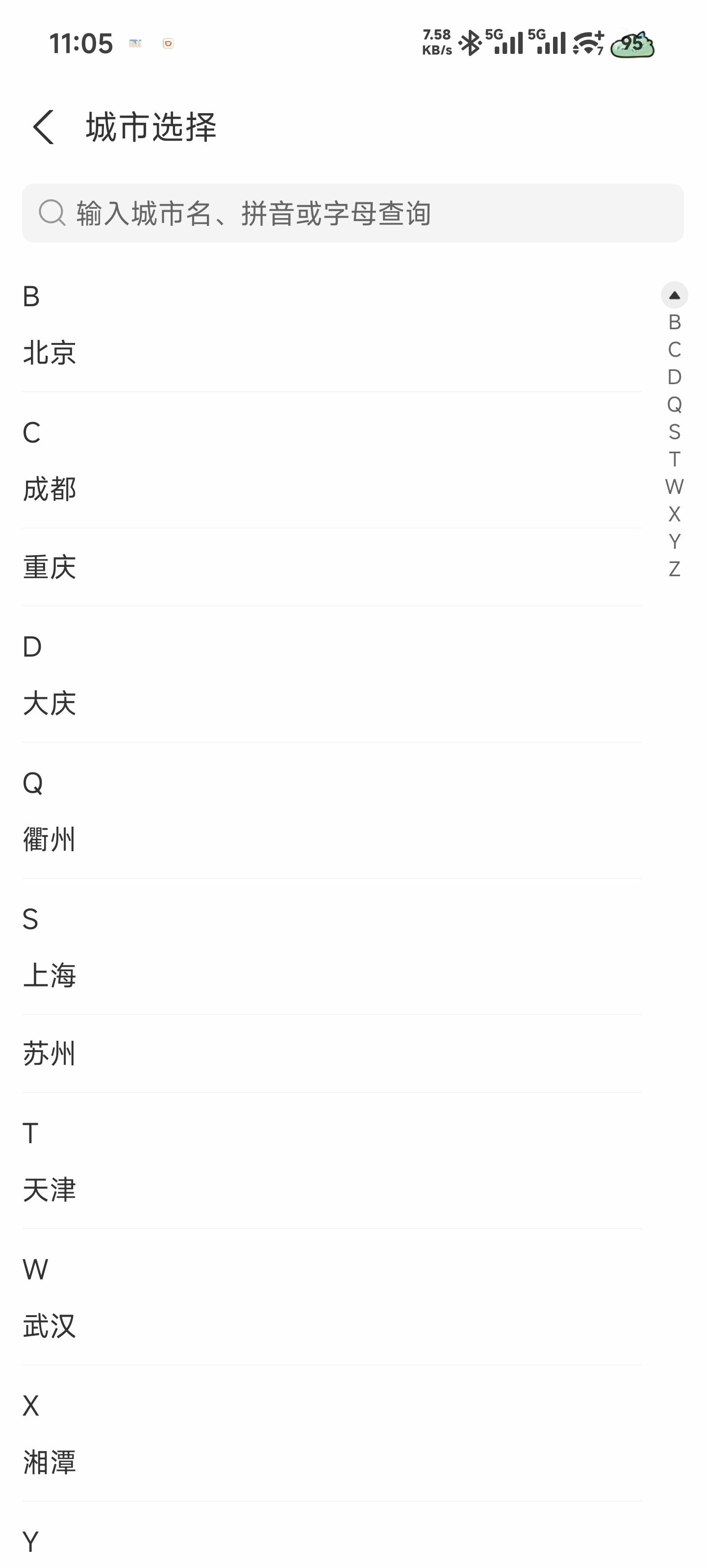Pick 湘潭 under X

point(50,1463)
